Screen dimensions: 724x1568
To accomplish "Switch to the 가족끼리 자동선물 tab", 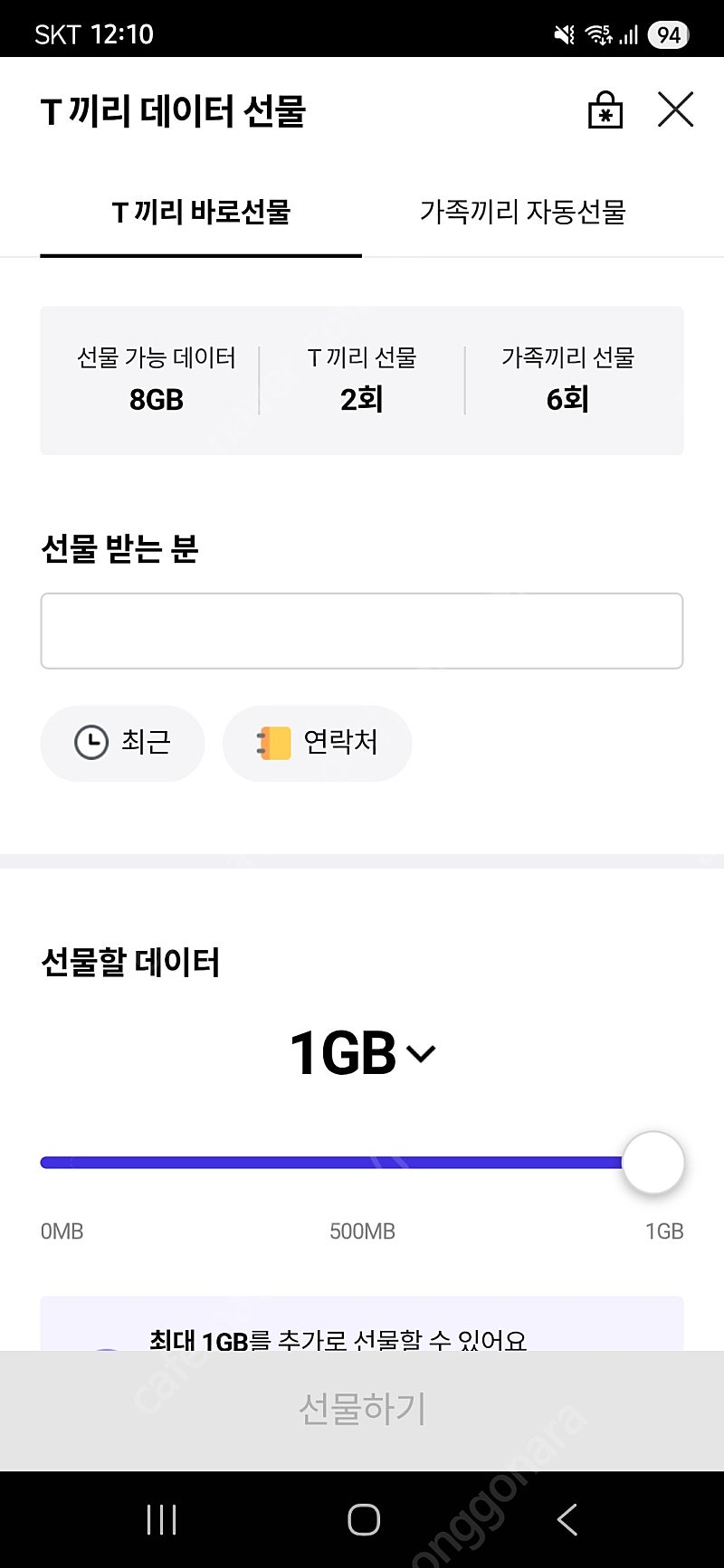I will [522, 212].
